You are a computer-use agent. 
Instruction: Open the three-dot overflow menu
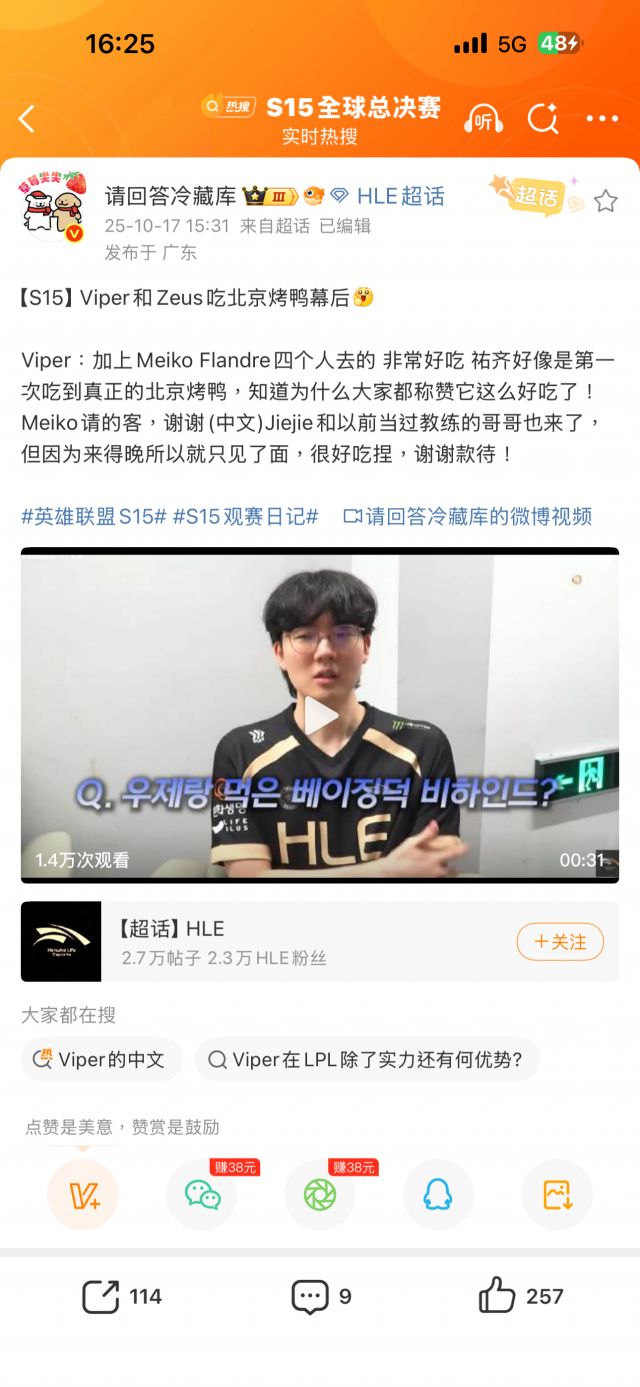(602, 119)
